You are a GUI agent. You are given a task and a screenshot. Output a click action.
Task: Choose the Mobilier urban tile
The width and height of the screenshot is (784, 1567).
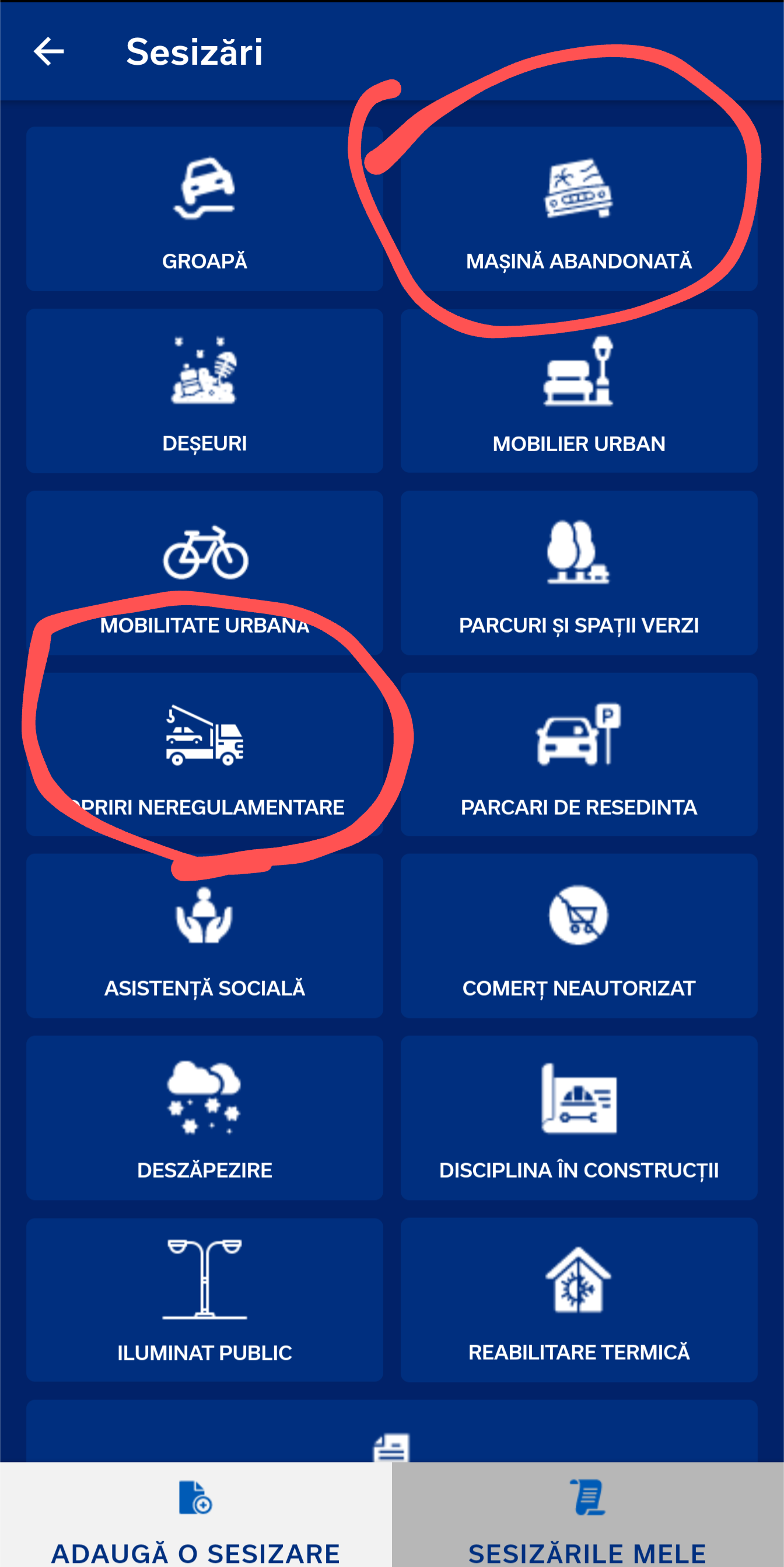click(x=579, y=390)
